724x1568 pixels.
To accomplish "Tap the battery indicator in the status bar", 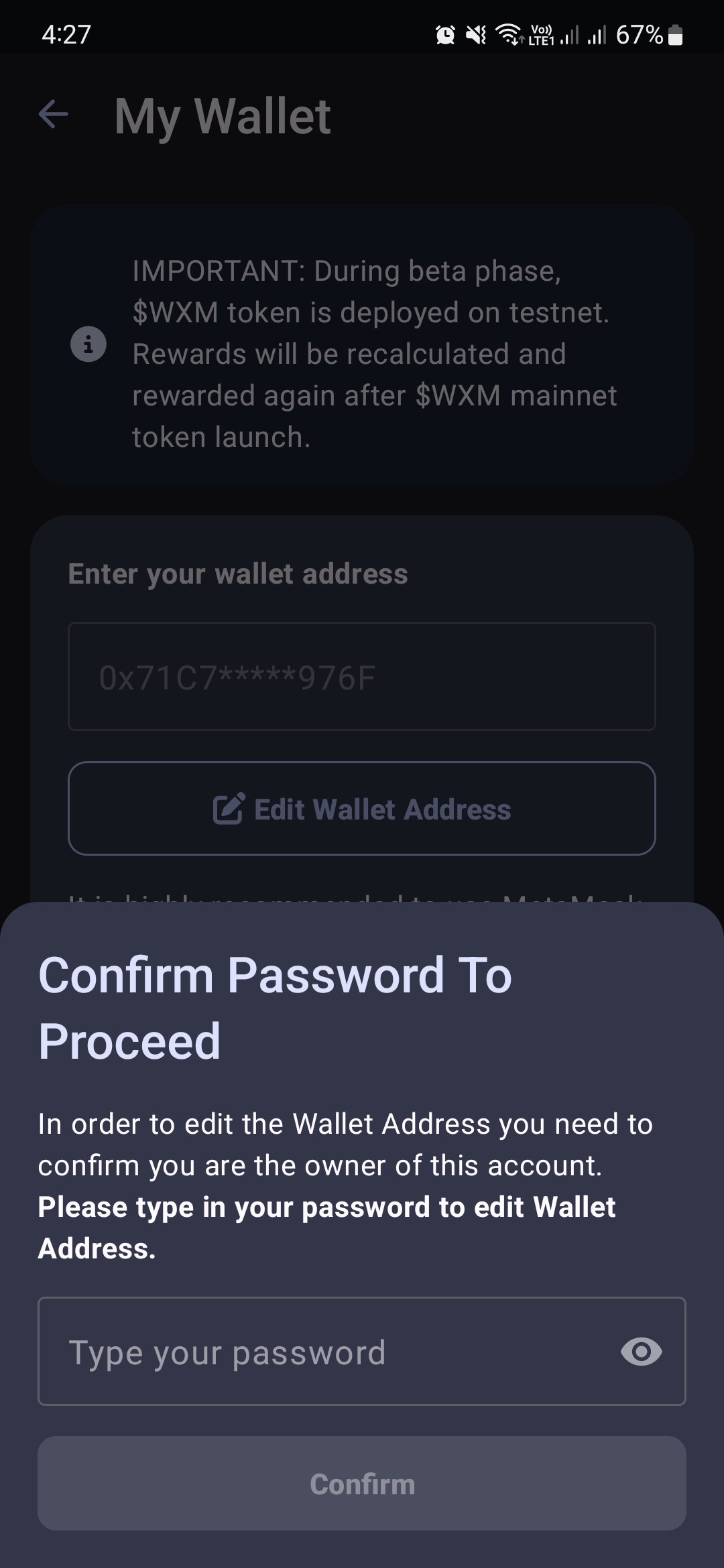I will [x=674, y=35].
